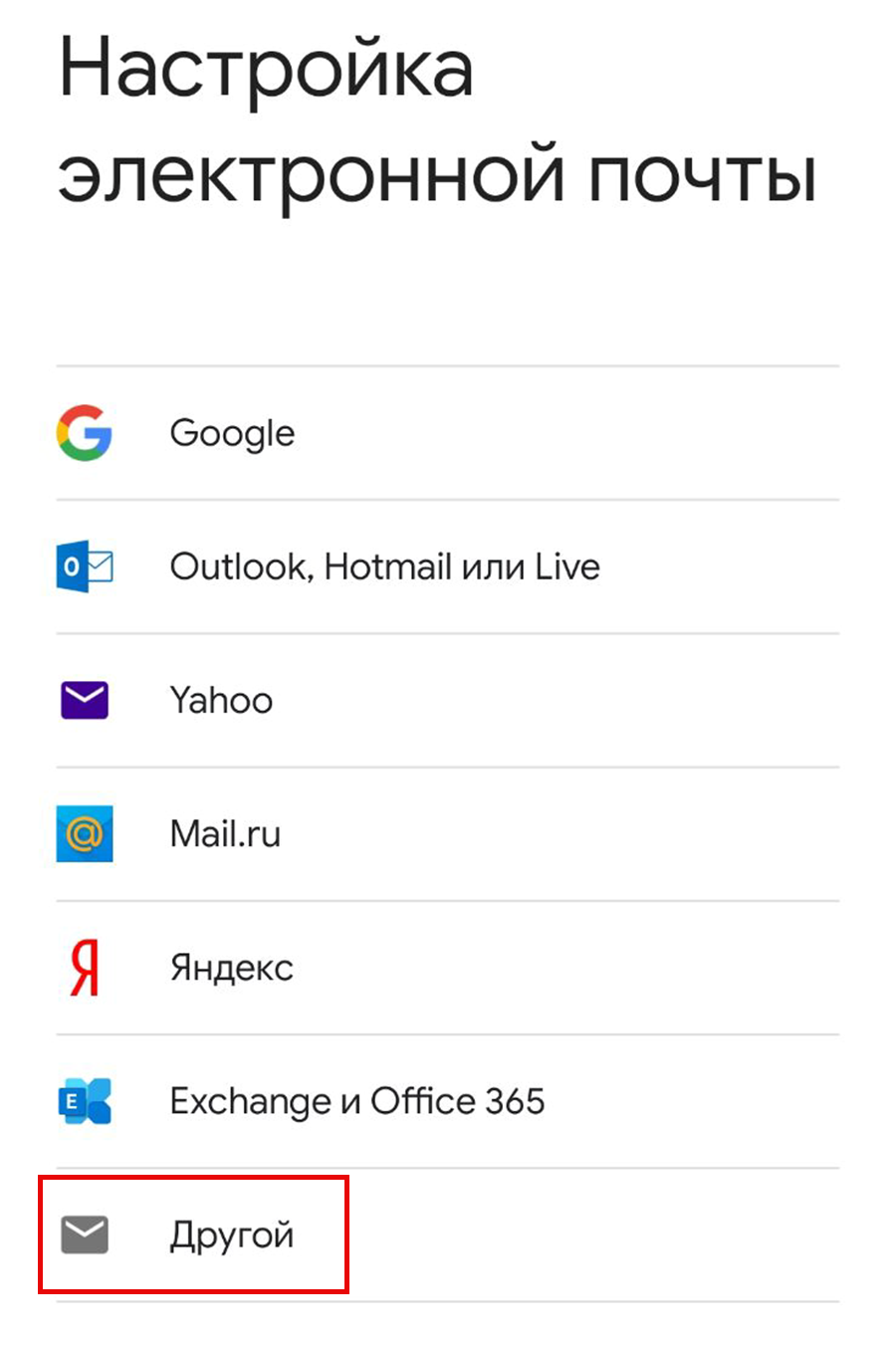Viewport: 896px width, 1346px height.
Task: Pick Yahoo from the list
Action: 221,700
